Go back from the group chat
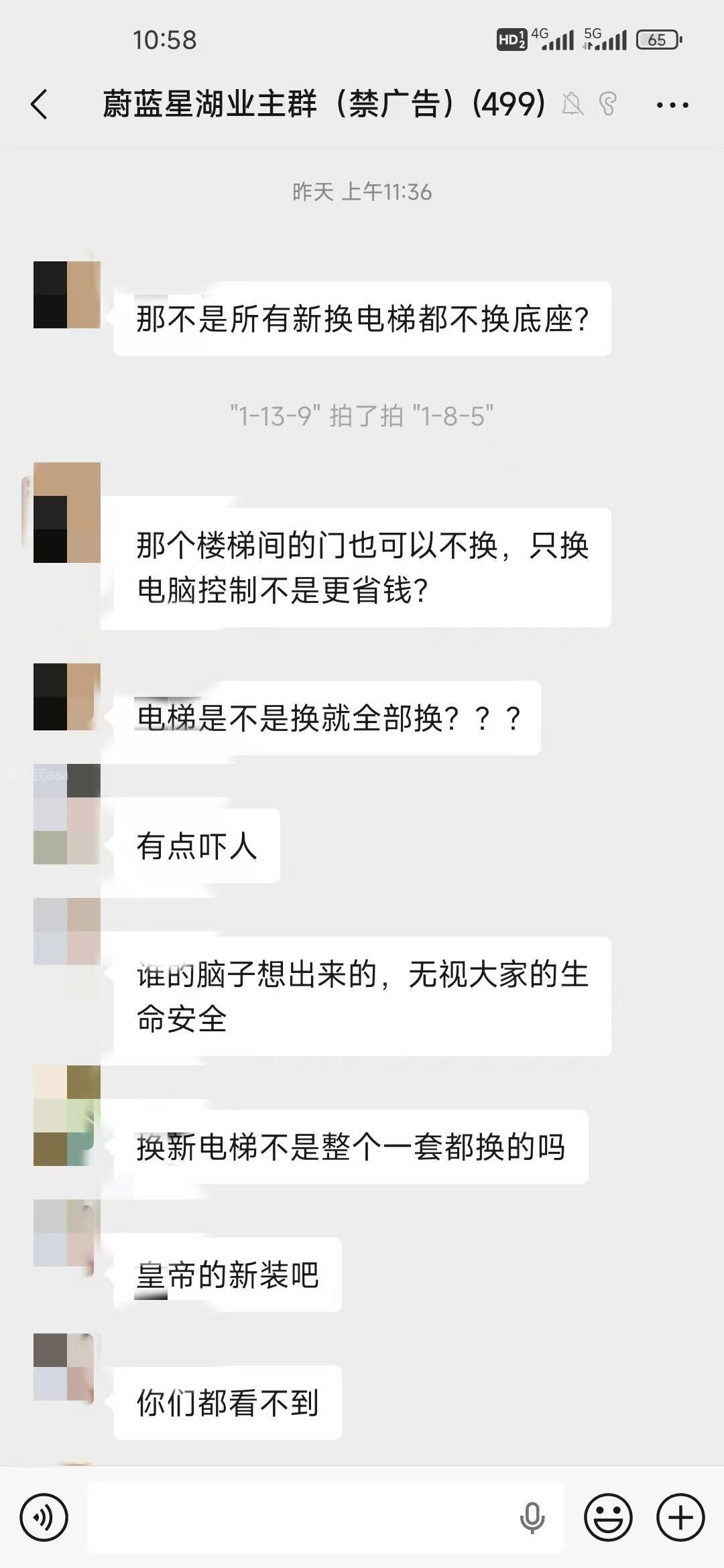Image resolution: width=724 pixels, height=1568 pixels. pos(40,105)
